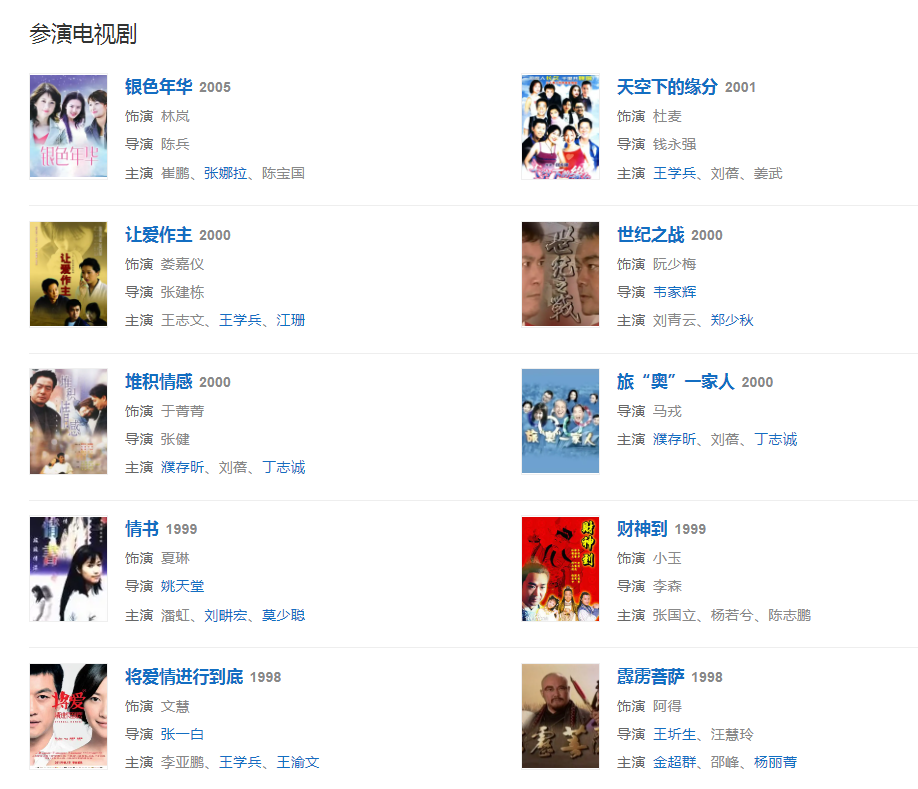Open the 霹雳菩萨 title link

[650, 677]
